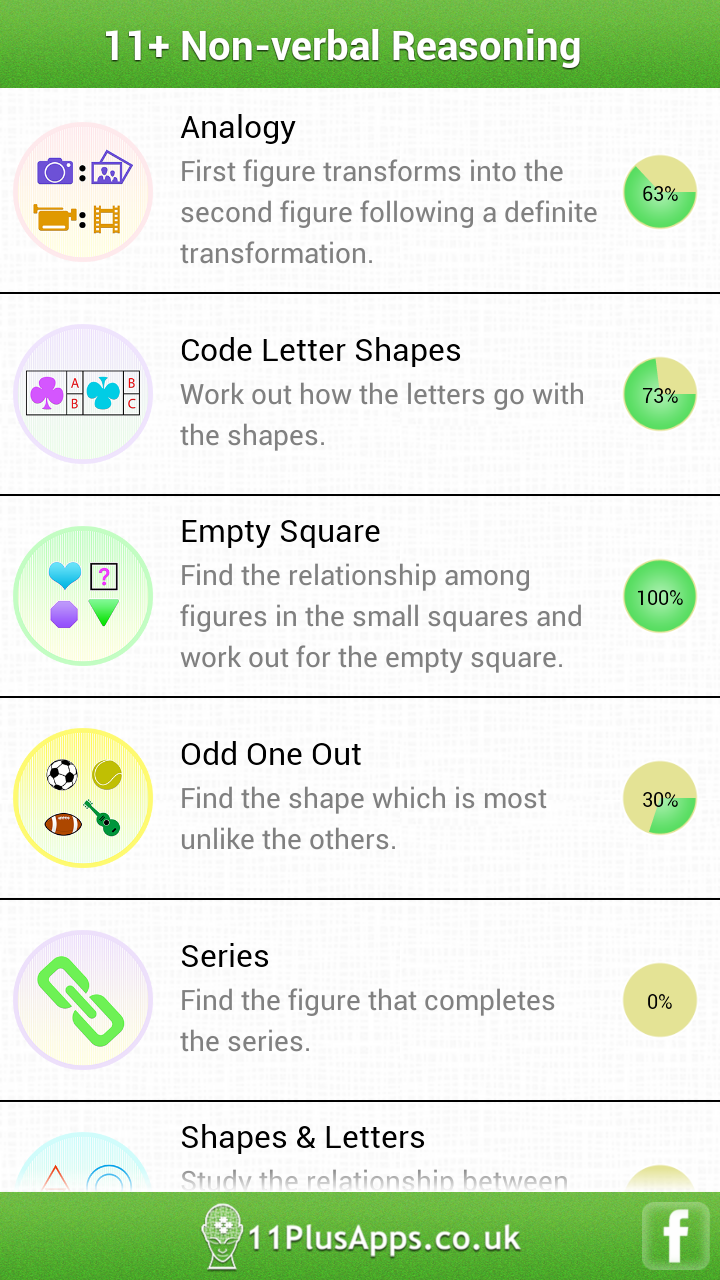Tap the Empty Square shapes icon

pos(83,596)
